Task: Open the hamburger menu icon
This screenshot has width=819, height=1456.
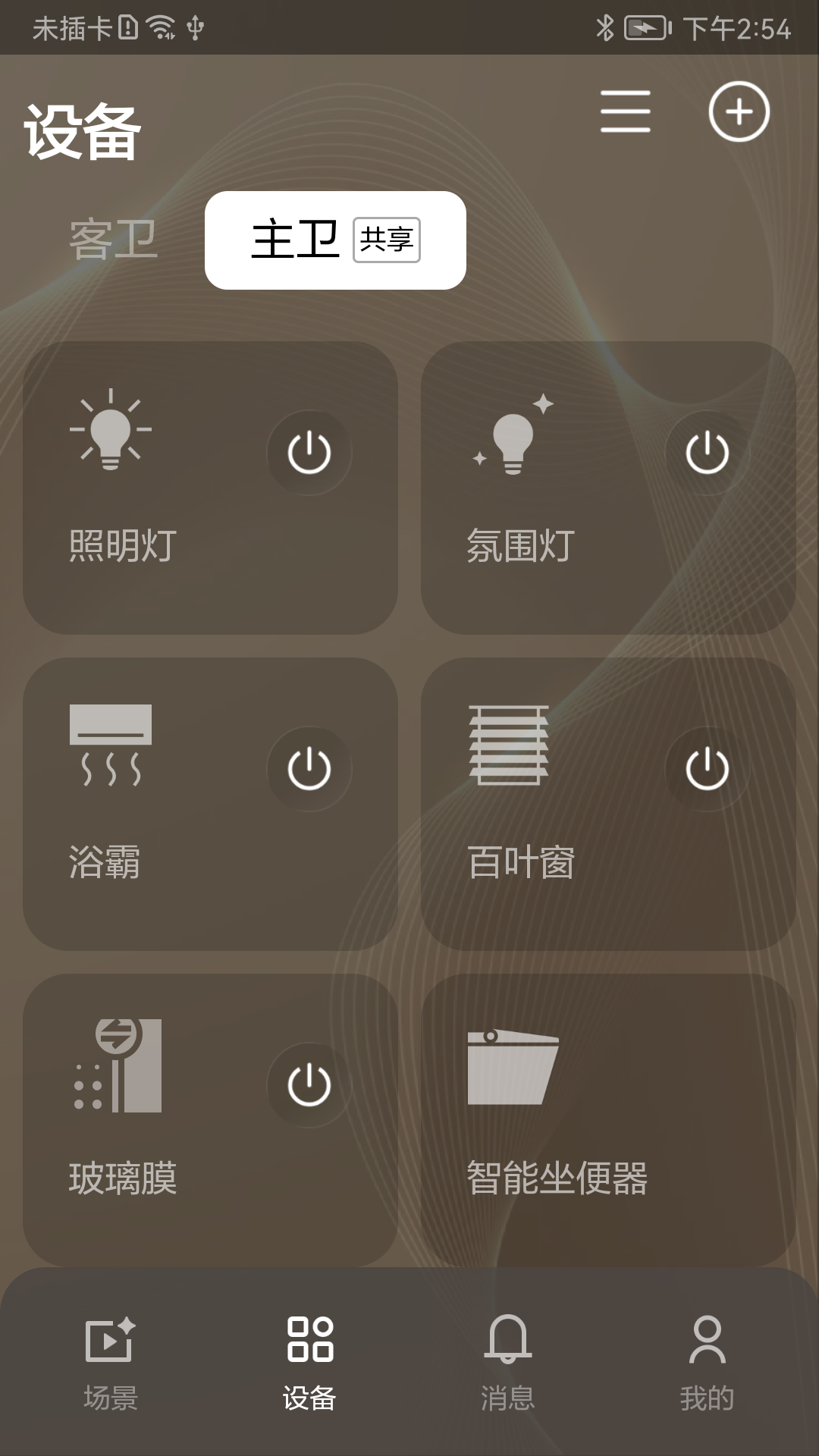Action: 625,111
